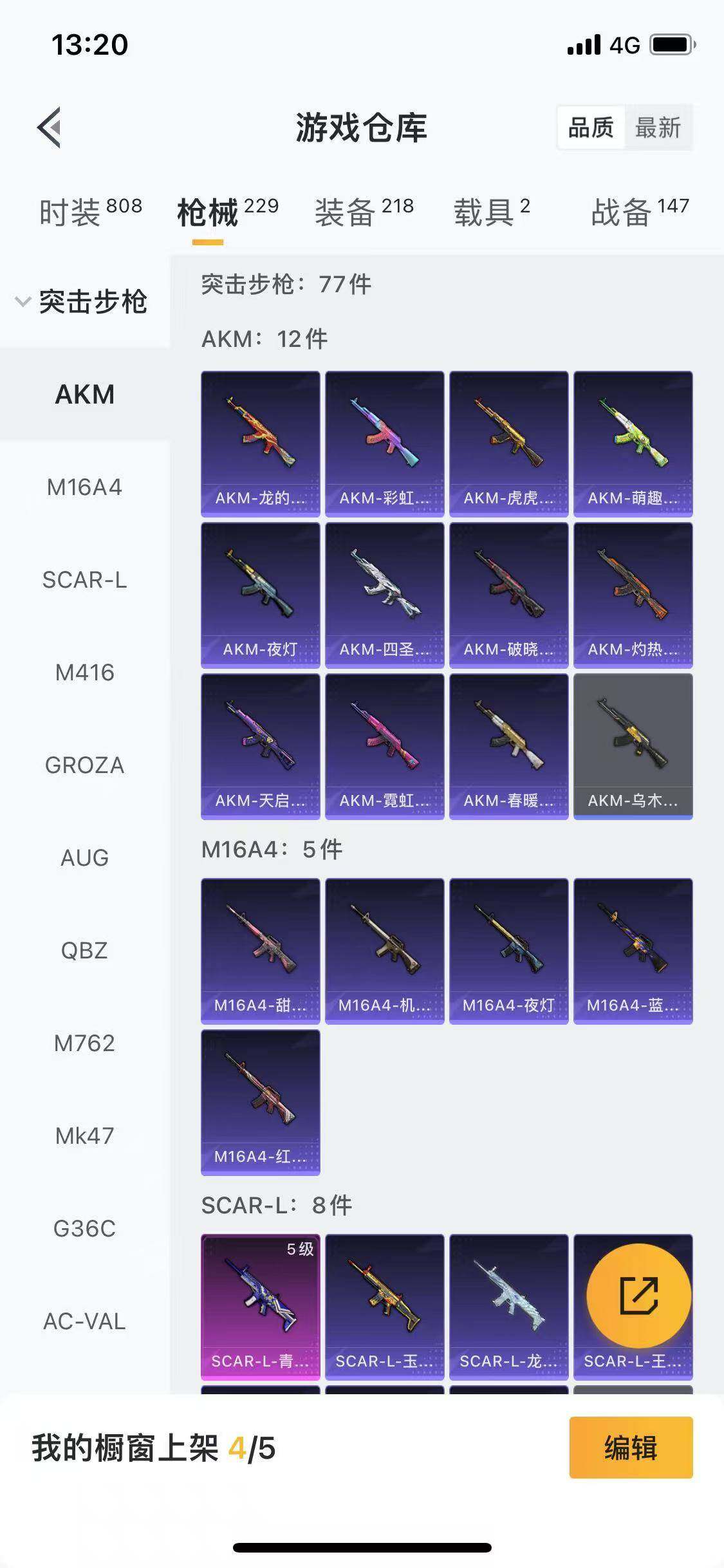Image resolution: width=724 pixels, height=1568 pixels.
Task: Sort warehouse by 最新
Action: coord(658,127)
